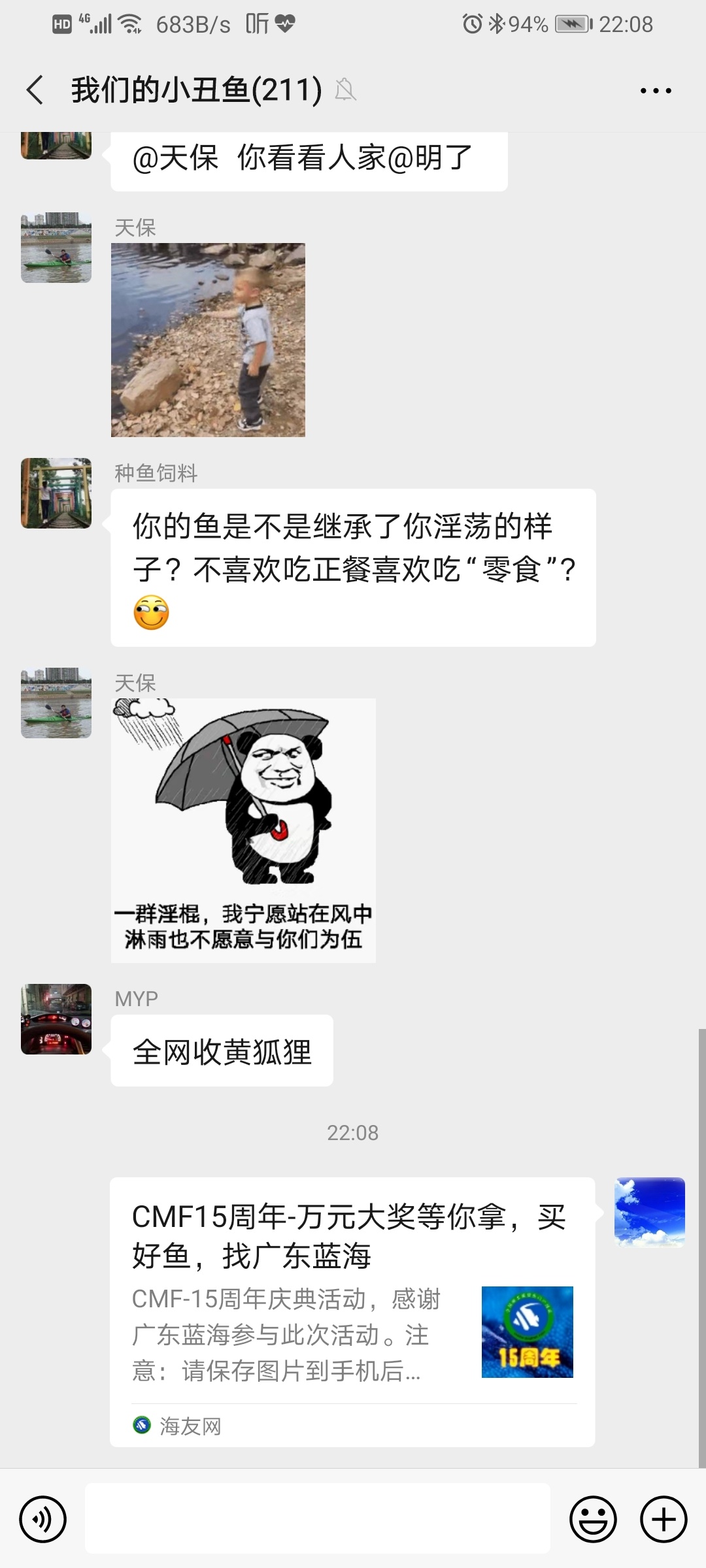
Task: Go back from the group chat
Action: click(x=35, y=90)
